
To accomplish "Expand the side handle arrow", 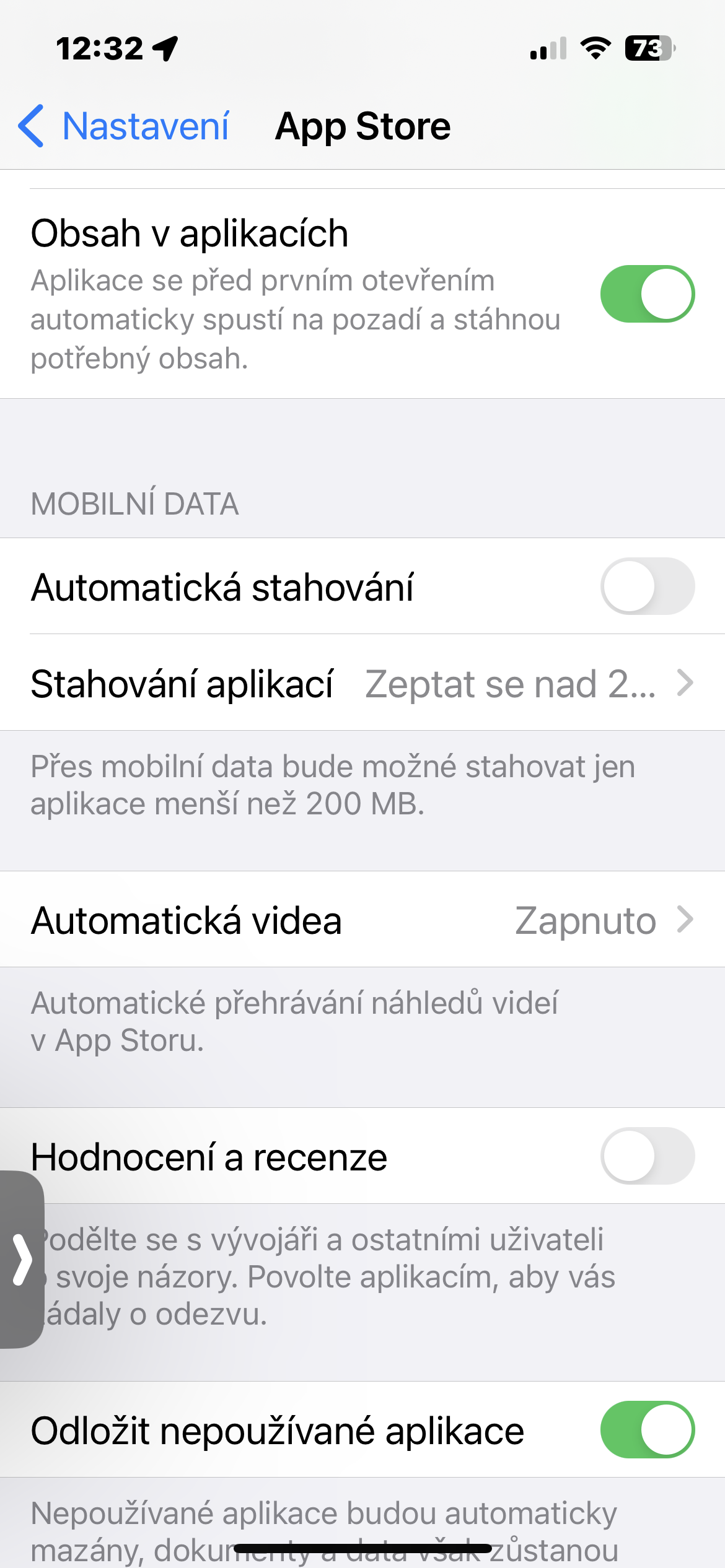I will tap(22, 1260).
